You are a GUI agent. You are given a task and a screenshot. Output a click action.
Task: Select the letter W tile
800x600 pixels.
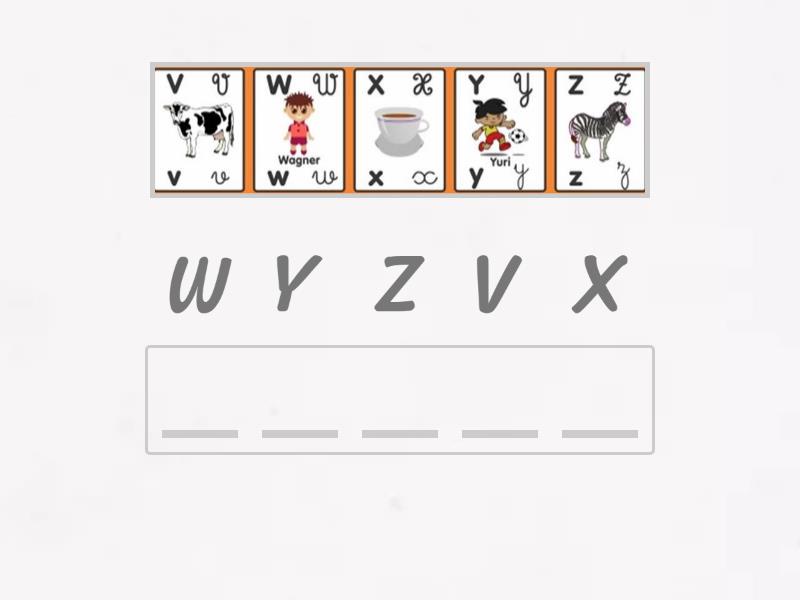point(200,284)
